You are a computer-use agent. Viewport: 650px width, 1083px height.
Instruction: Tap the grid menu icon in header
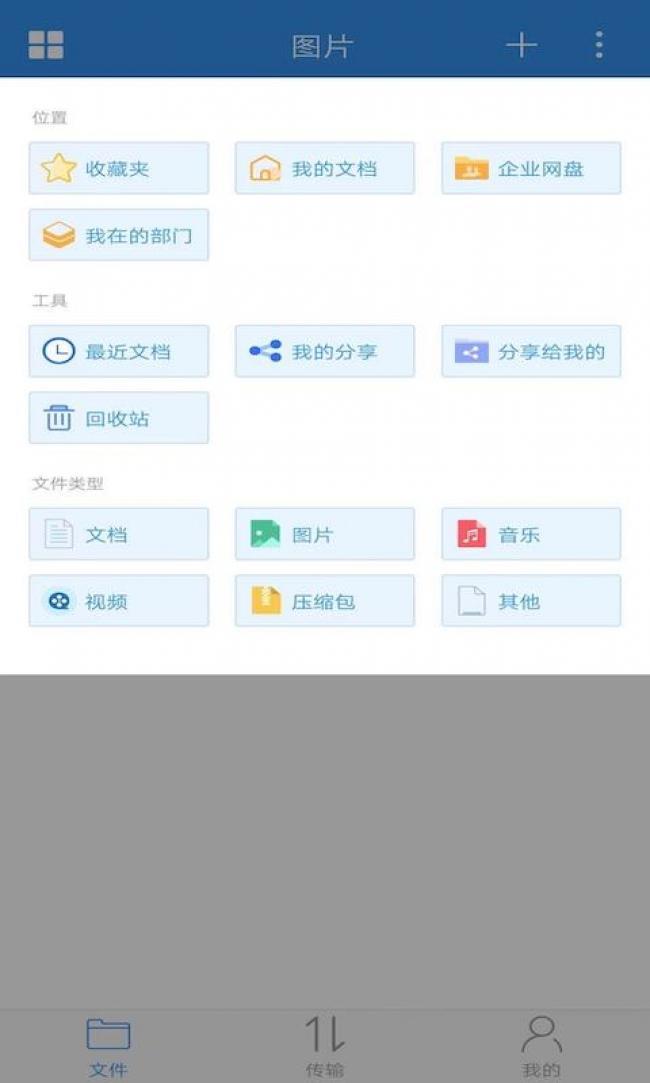click(x=46, y=45)
